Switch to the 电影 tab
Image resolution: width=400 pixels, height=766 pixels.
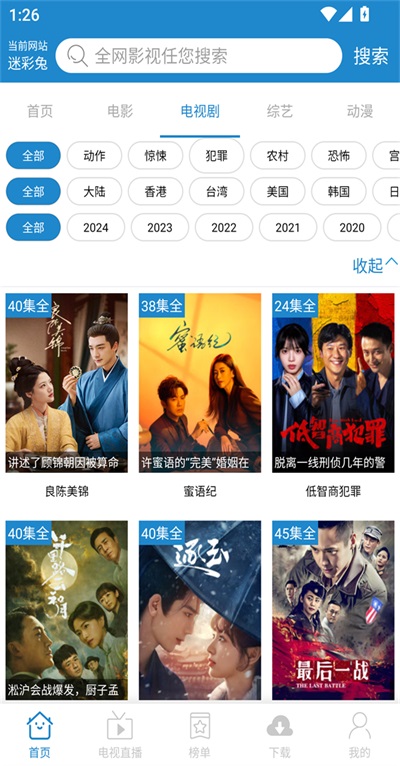tap(120, 111)
